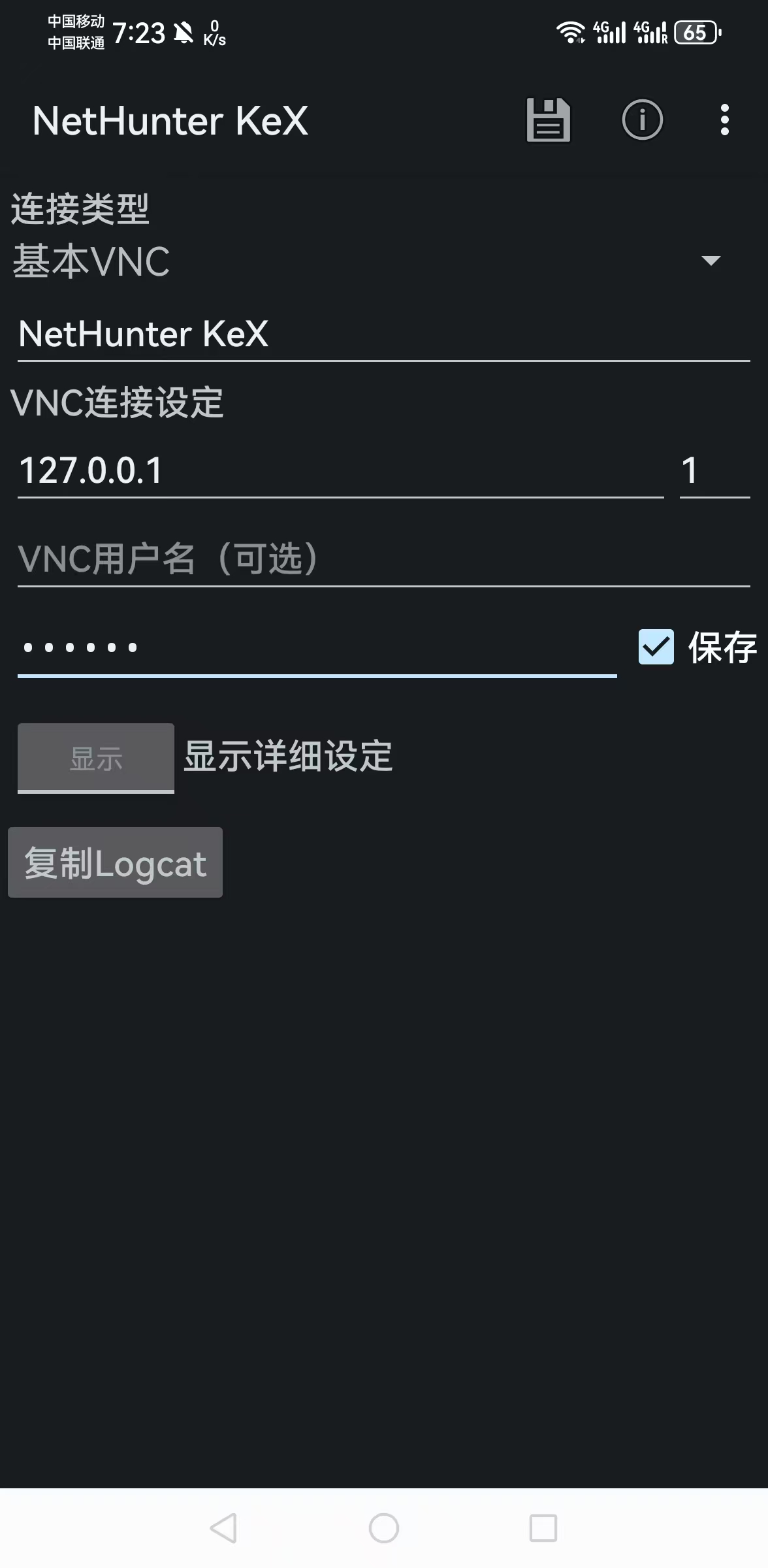Tap the masked password field

[317, 648]
